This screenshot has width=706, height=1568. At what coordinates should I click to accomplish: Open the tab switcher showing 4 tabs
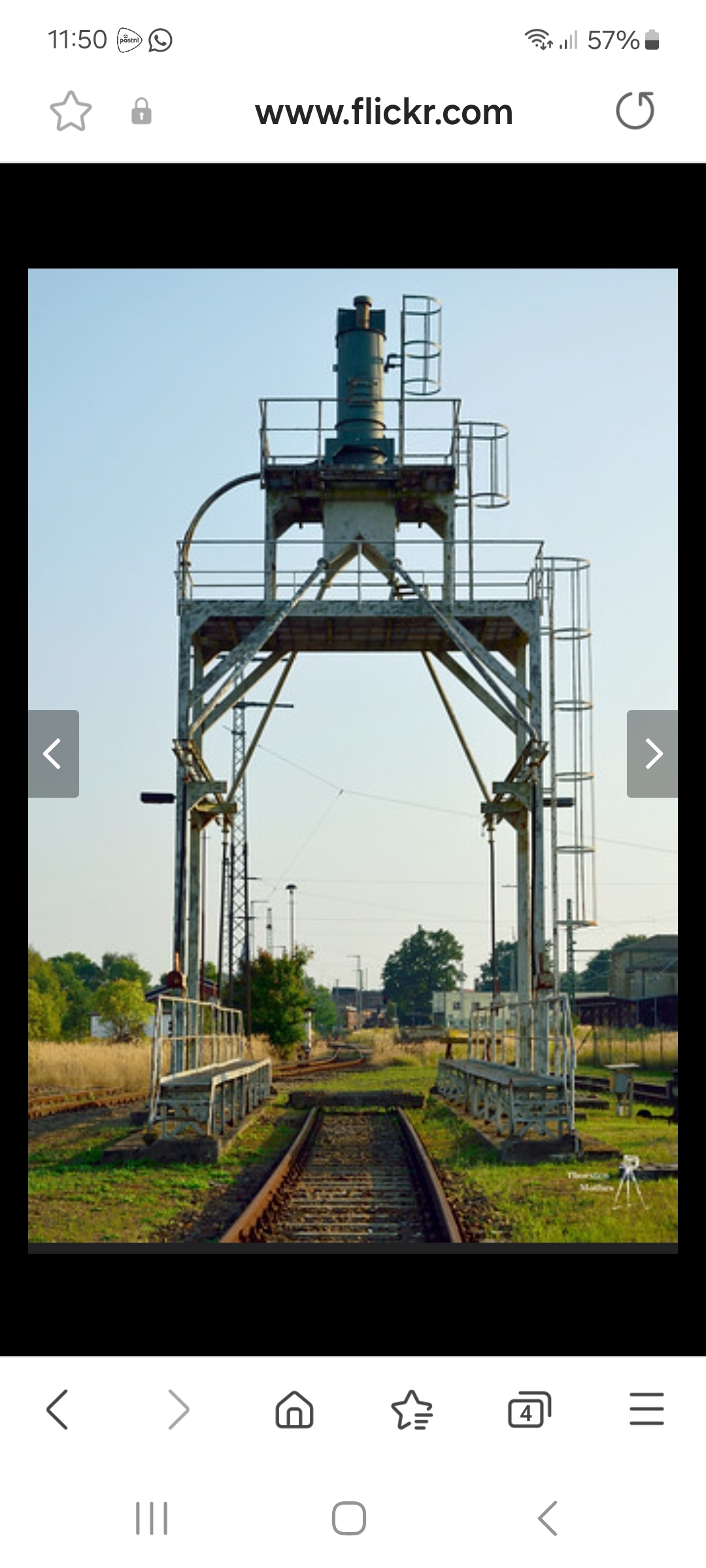click(529, 1409)
